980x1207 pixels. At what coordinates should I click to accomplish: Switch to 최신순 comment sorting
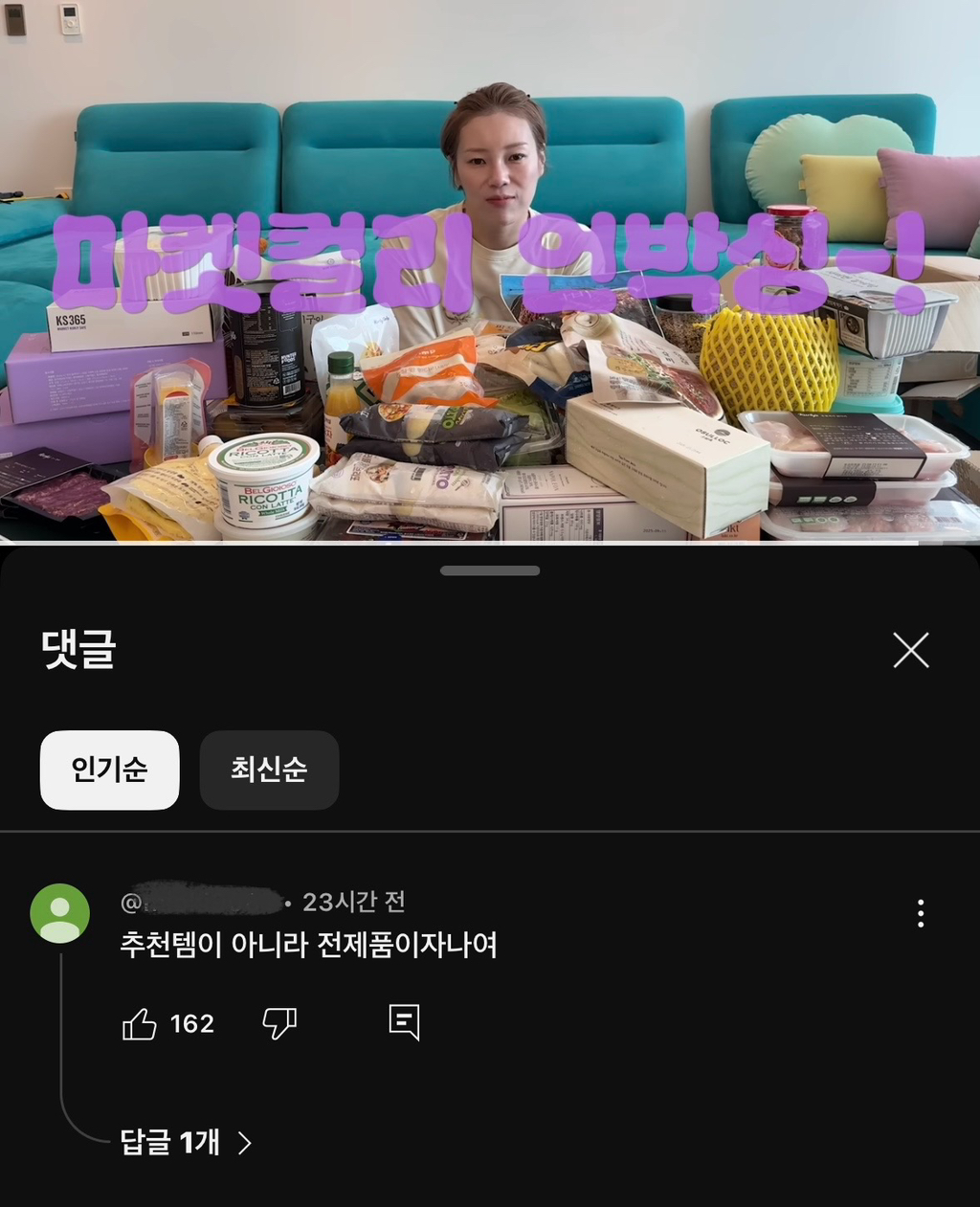(x=269, y=770)
